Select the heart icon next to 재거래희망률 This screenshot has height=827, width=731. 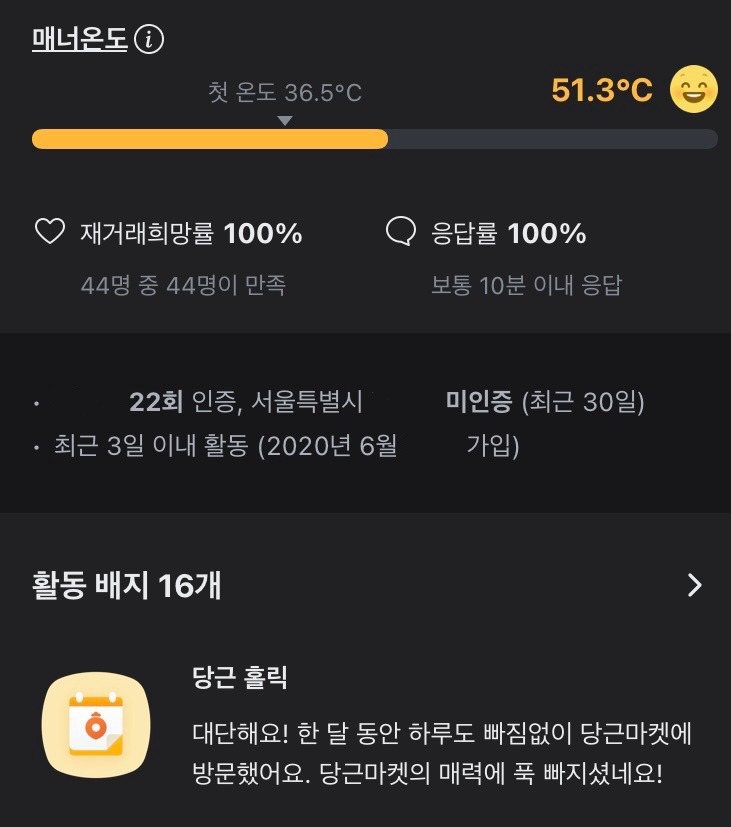pyautogui.click(x=48, y=232)
